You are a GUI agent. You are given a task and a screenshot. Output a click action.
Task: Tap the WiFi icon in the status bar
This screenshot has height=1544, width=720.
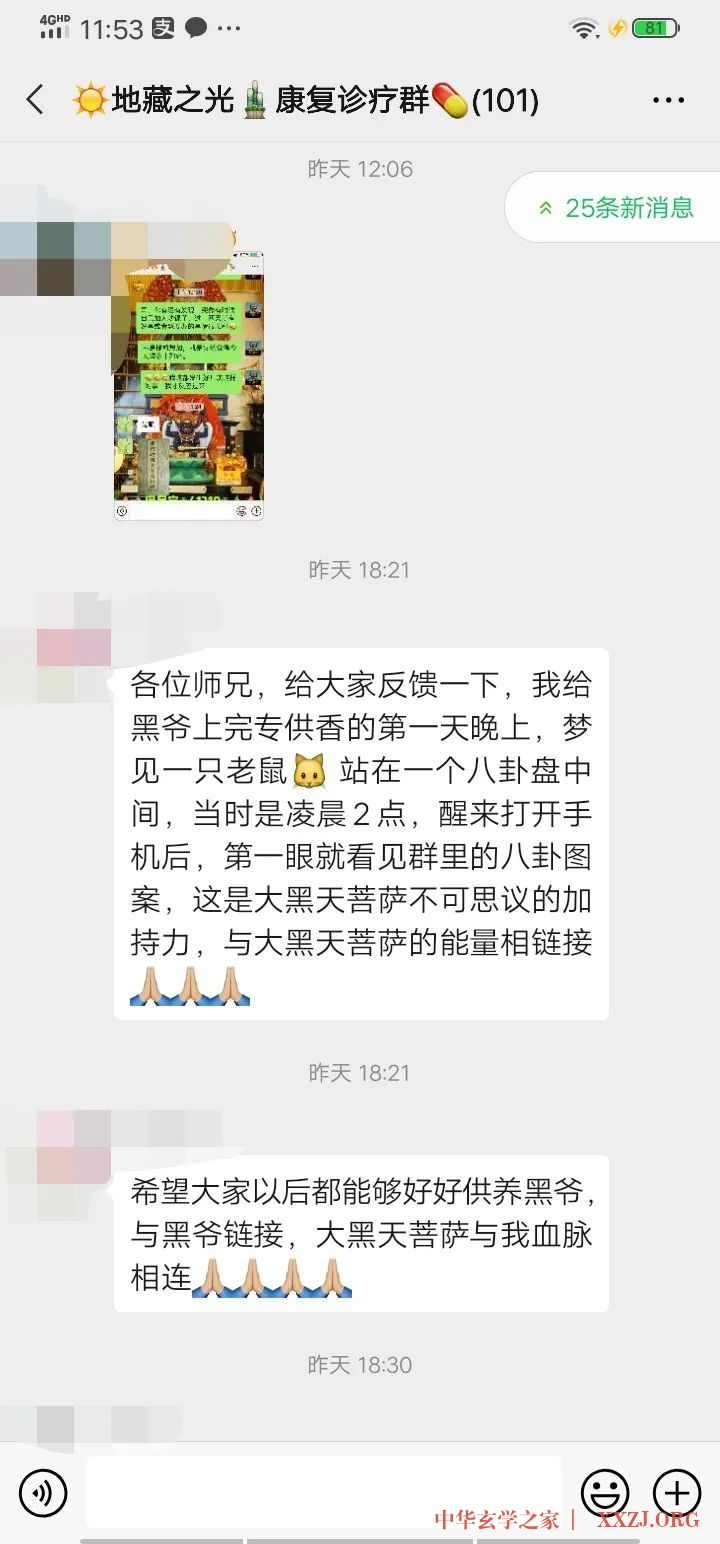583,29
